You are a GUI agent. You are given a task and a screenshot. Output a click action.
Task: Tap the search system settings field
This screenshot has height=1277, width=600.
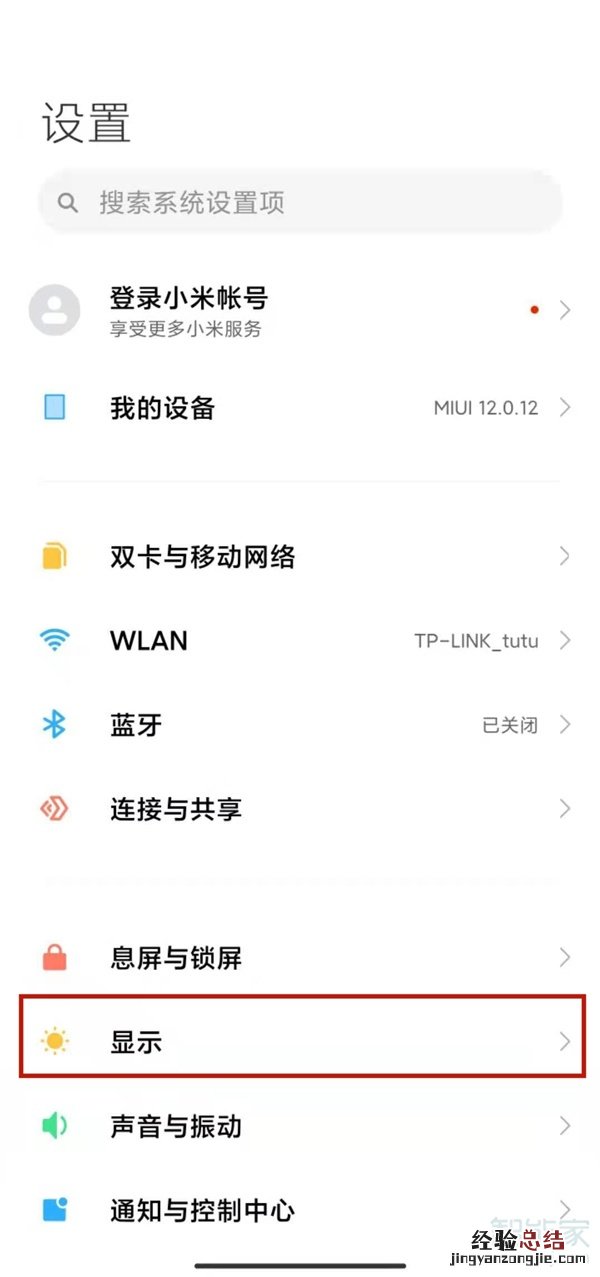tap(300, 203)
